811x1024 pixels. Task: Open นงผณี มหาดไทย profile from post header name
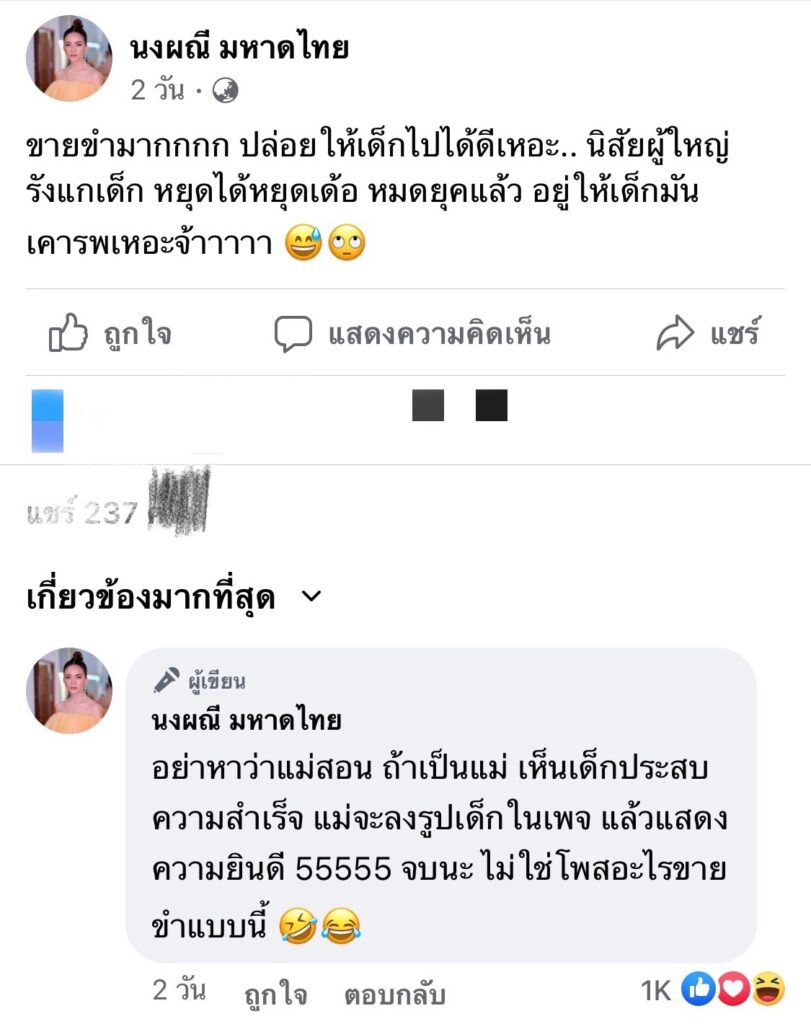pyautogui.click(x=239, y=48)
